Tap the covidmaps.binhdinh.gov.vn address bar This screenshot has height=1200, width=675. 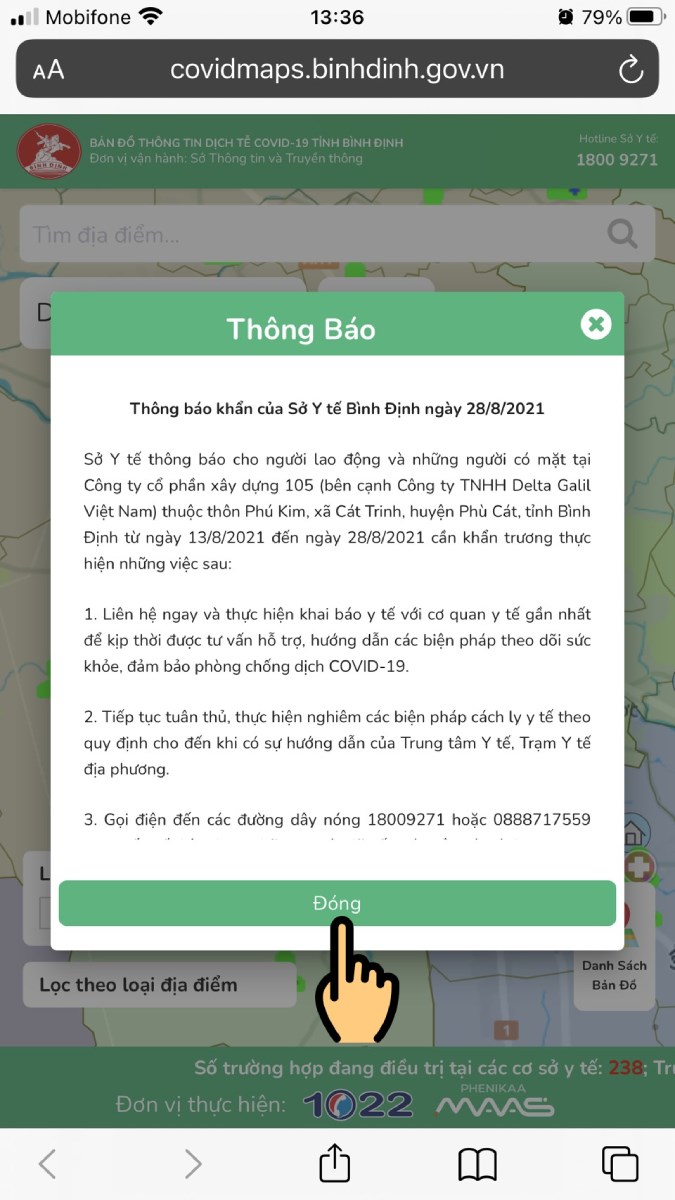tap(337, 69)
